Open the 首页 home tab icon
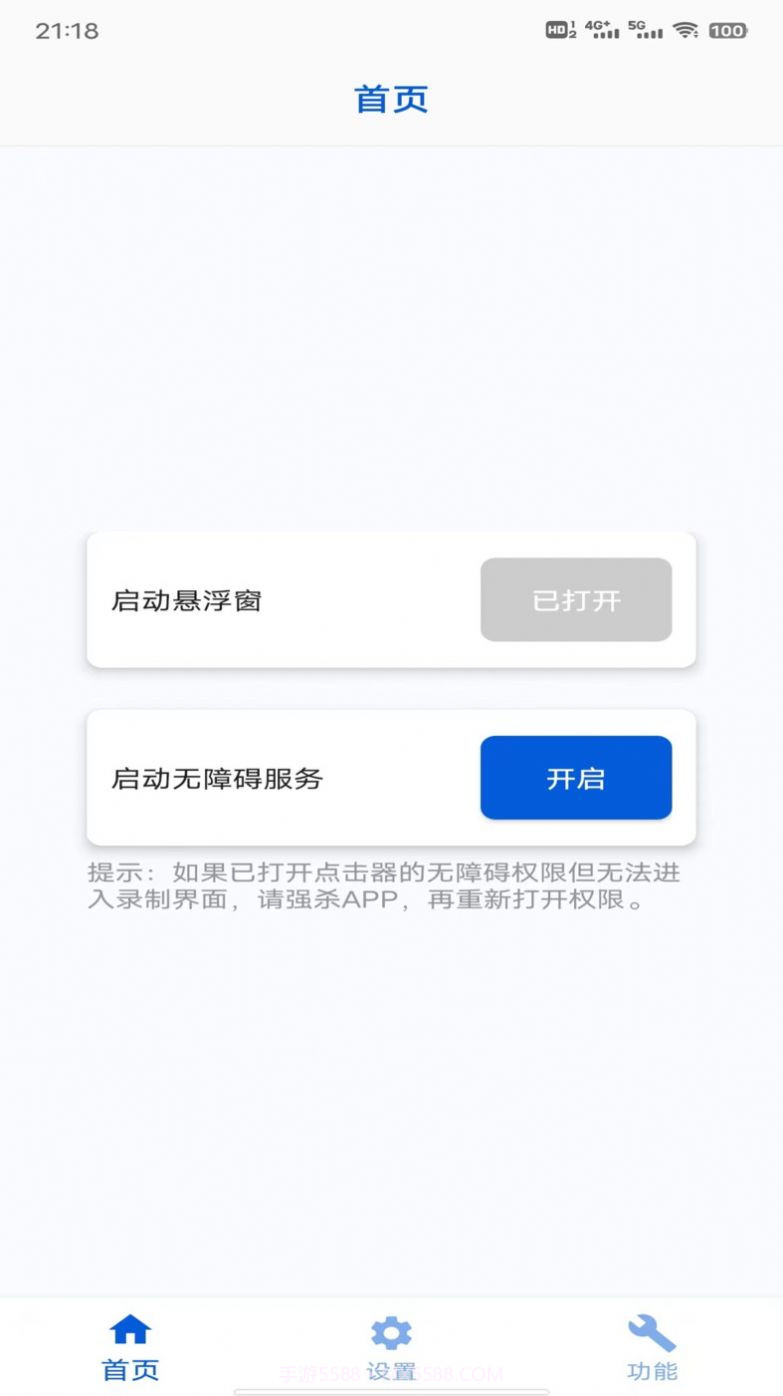783x1396 pixels. [129, 1331]
